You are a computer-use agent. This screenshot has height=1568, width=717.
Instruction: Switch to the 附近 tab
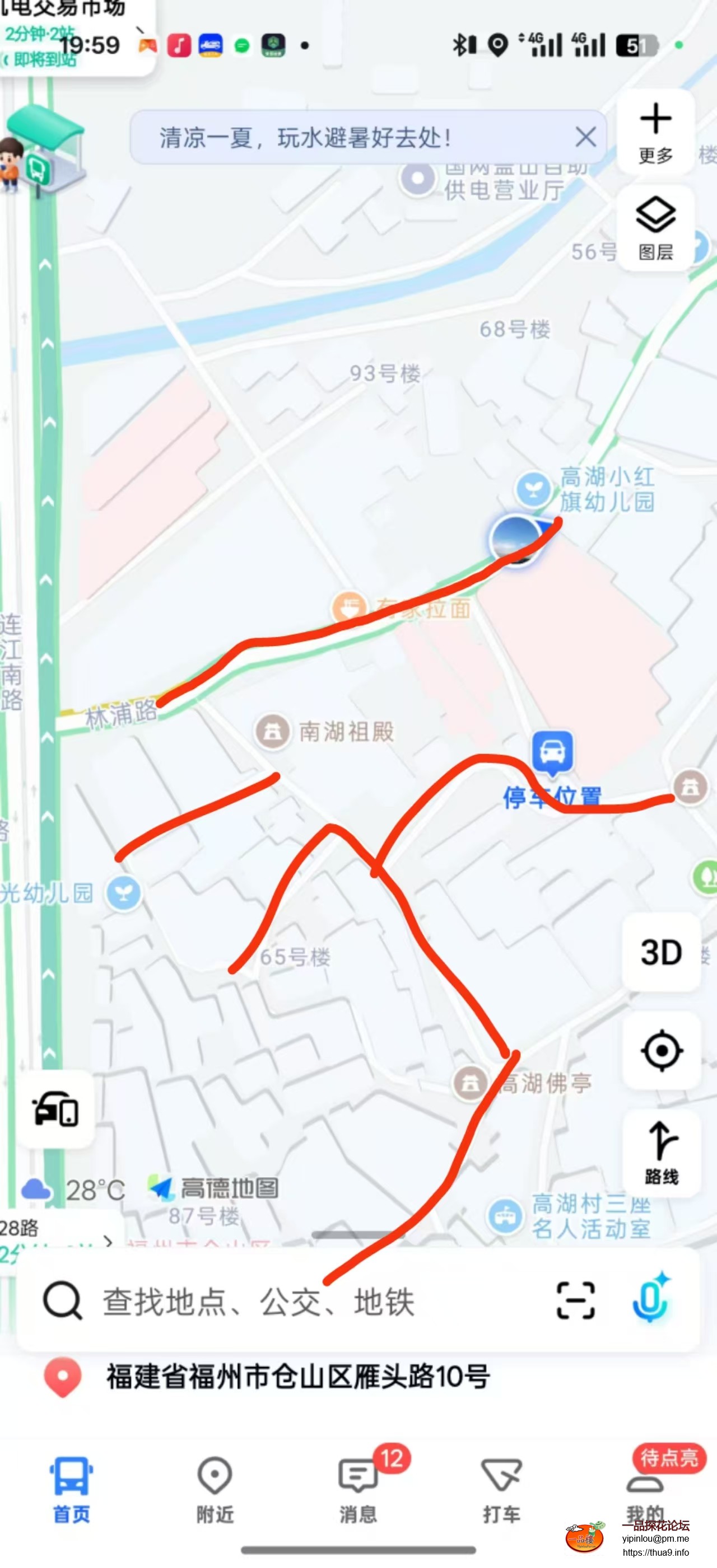pos(215,1489)
